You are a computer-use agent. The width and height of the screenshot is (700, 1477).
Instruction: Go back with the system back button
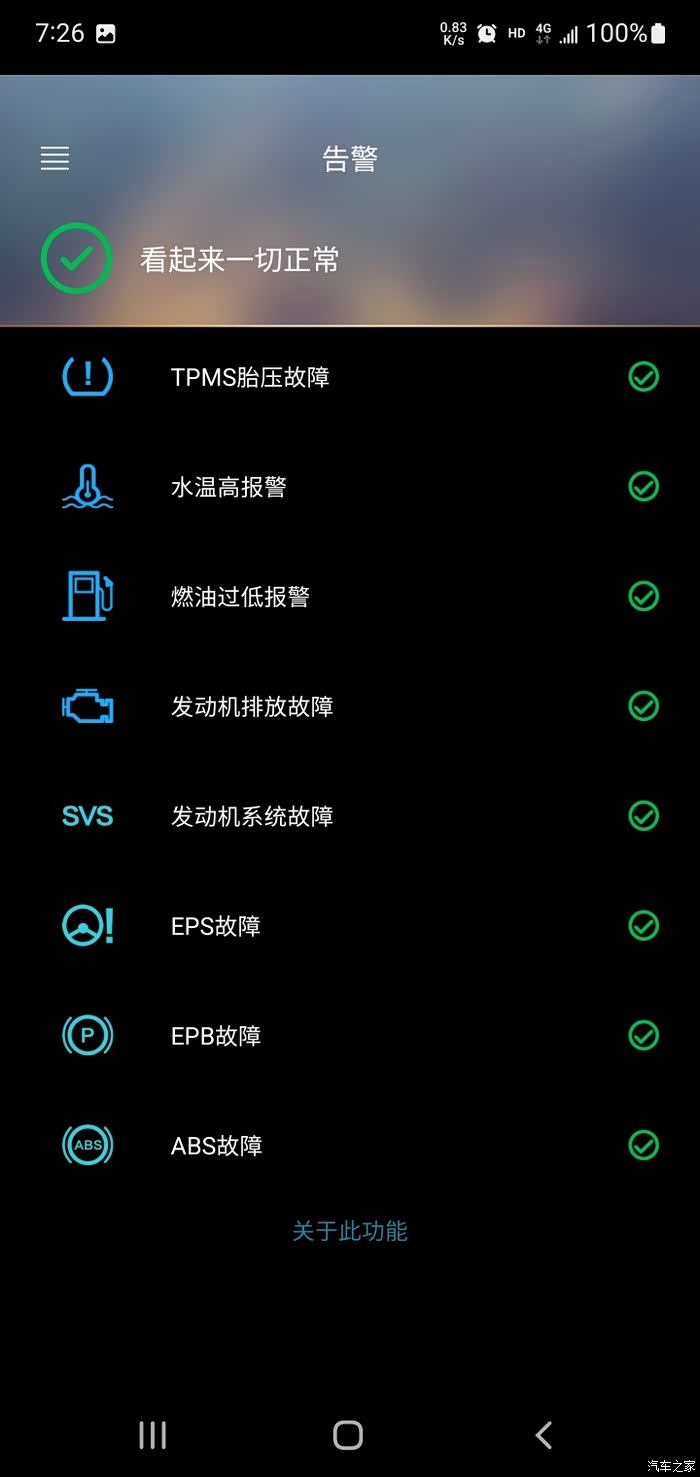(543, 1435)
